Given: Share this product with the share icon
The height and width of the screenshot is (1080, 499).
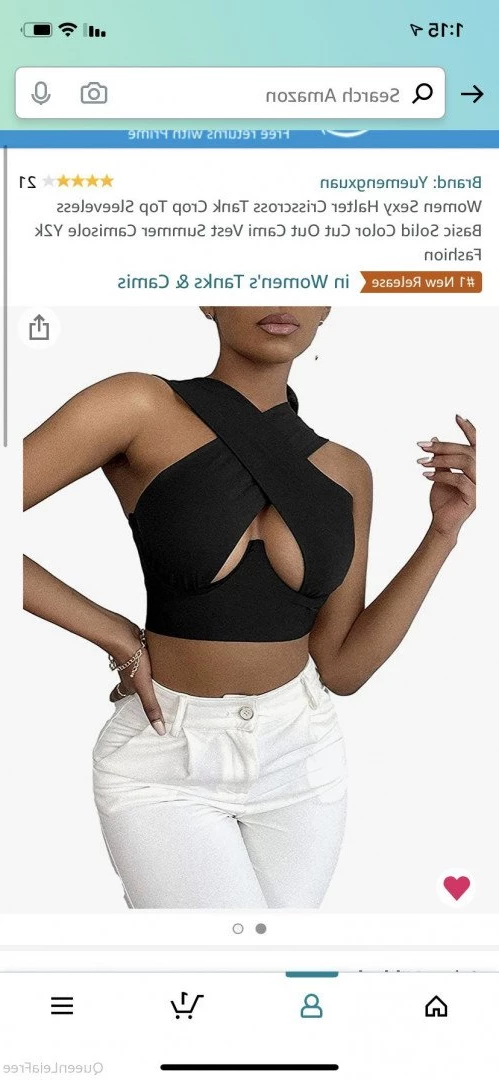Looking at the screenshot, I should click(39, 327).
